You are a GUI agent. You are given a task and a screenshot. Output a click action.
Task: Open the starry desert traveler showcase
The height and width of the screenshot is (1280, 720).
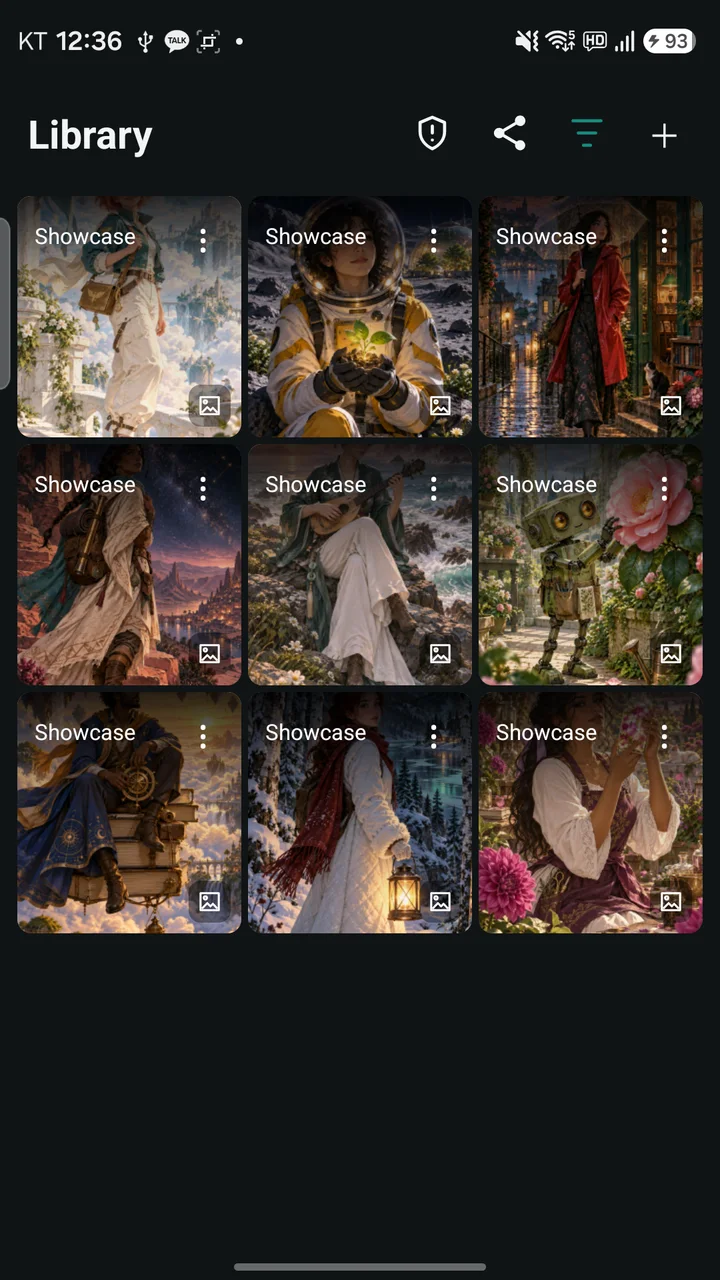pyautogui.click(x=129, y=565)
